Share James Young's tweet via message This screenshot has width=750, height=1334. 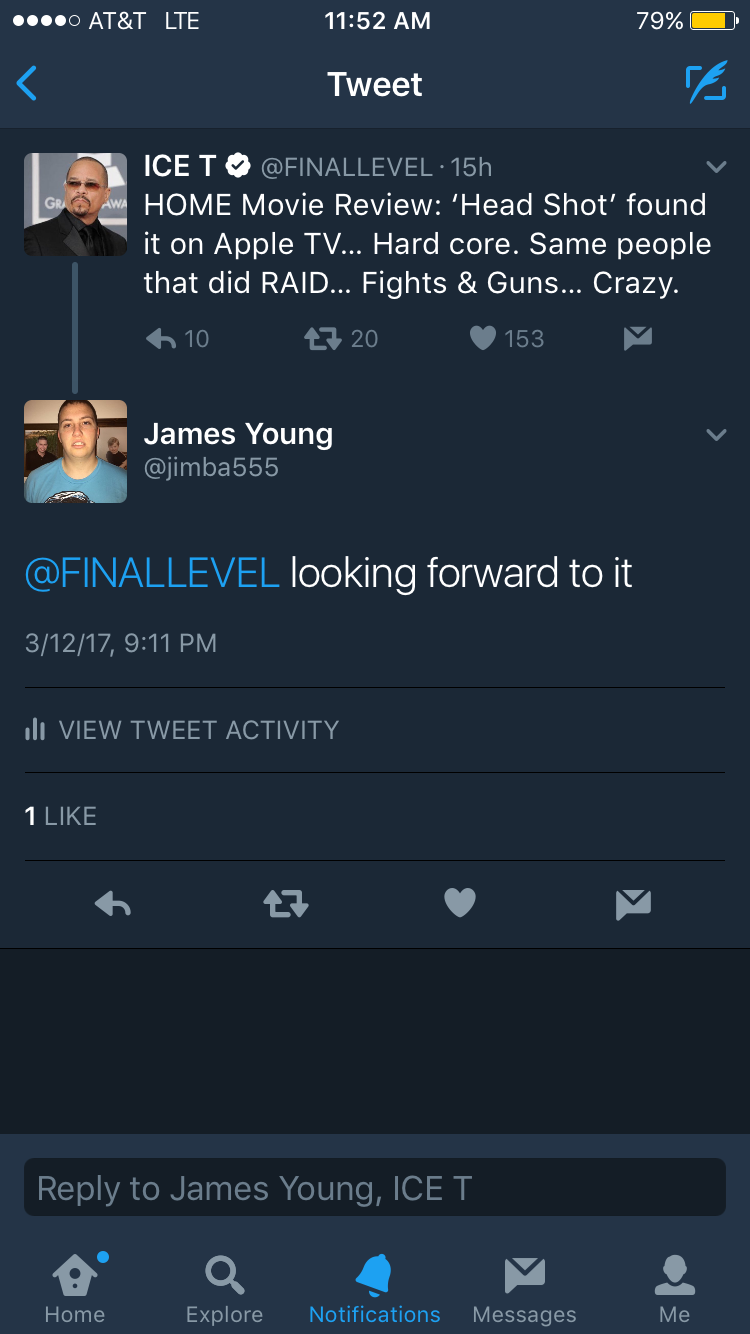click(633, 904)
